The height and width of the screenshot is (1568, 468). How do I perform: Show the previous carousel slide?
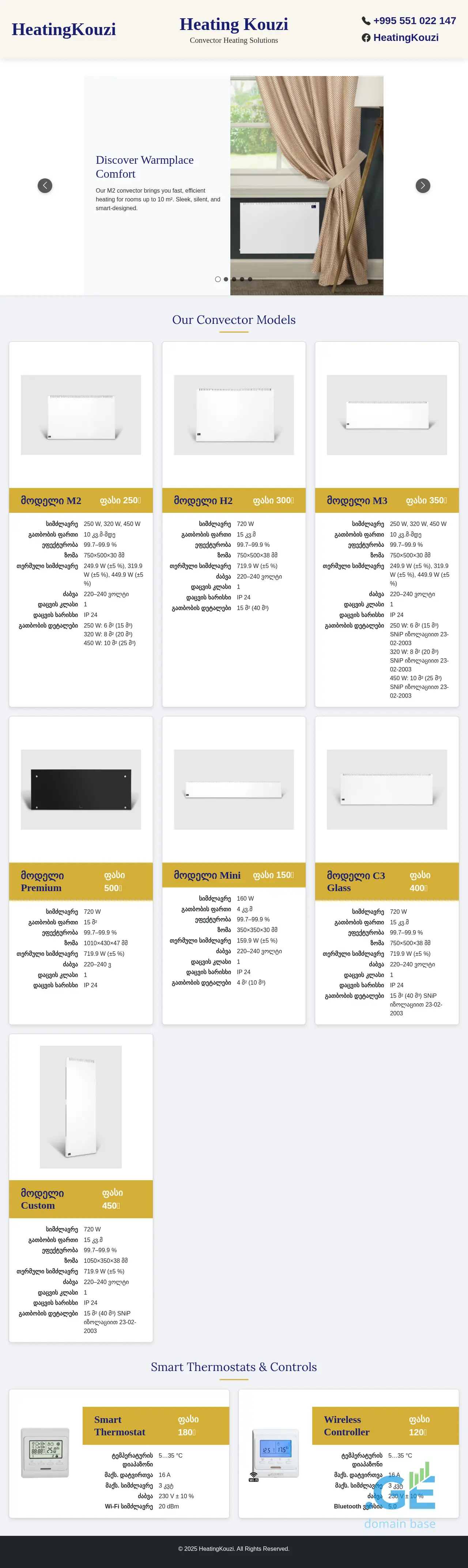45,186
